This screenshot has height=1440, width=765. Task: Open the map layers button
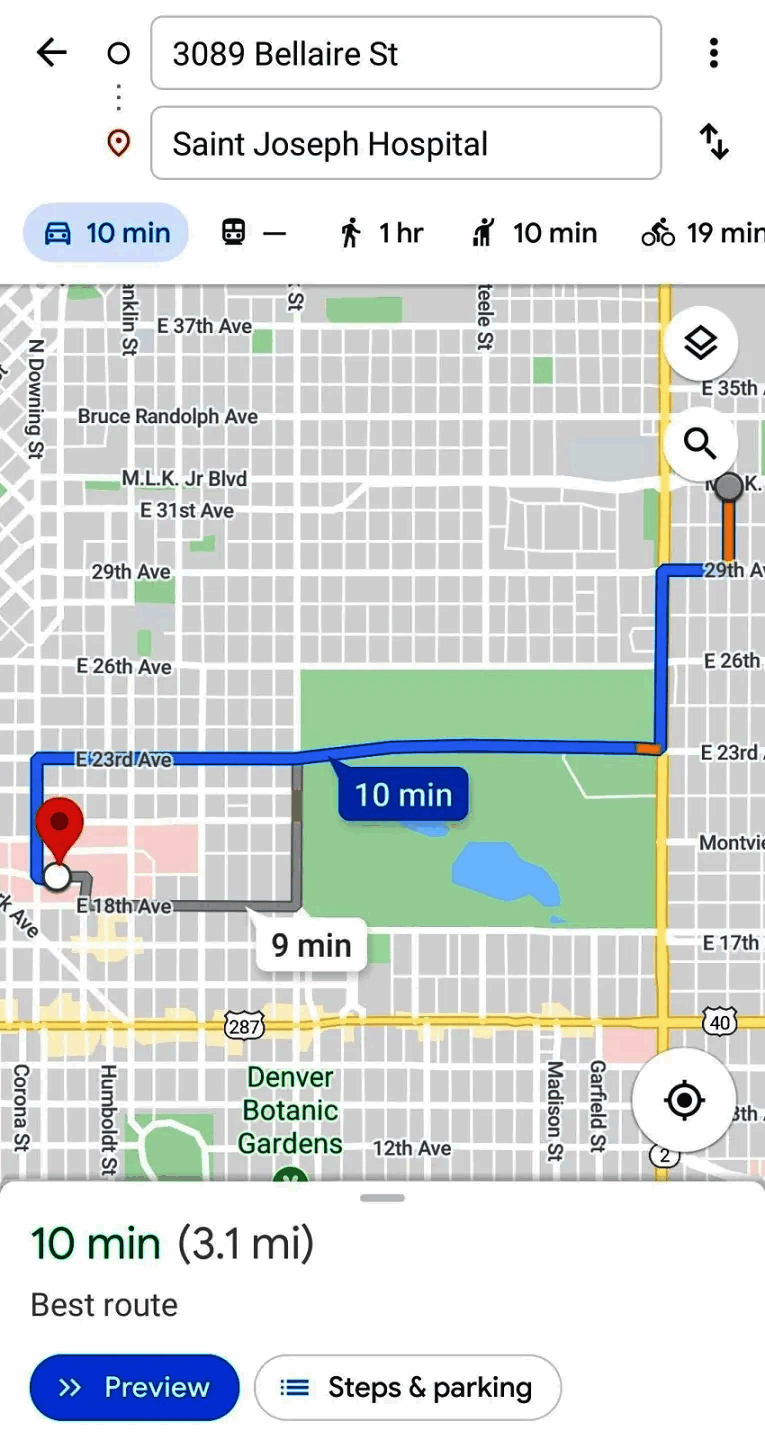click(x=700, y=343)
